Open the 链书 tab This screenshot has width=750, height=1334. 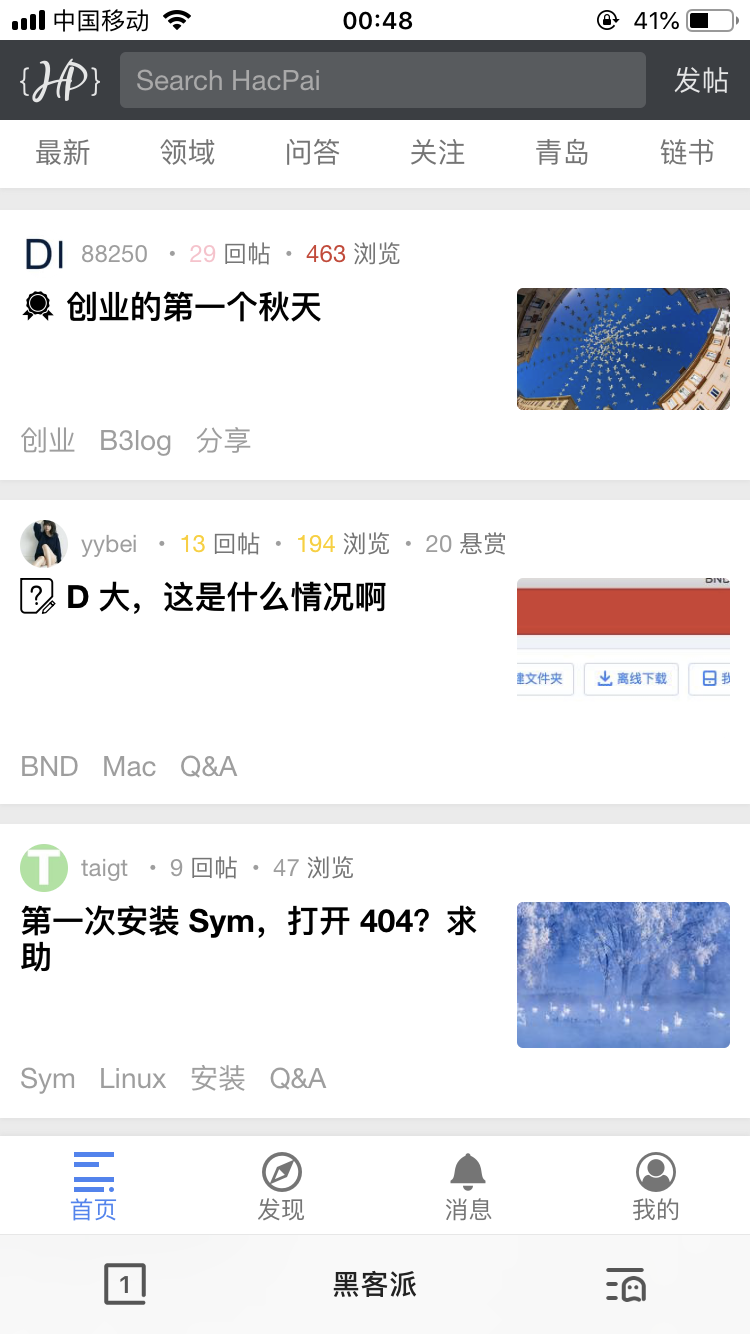[x=686, y=153]
